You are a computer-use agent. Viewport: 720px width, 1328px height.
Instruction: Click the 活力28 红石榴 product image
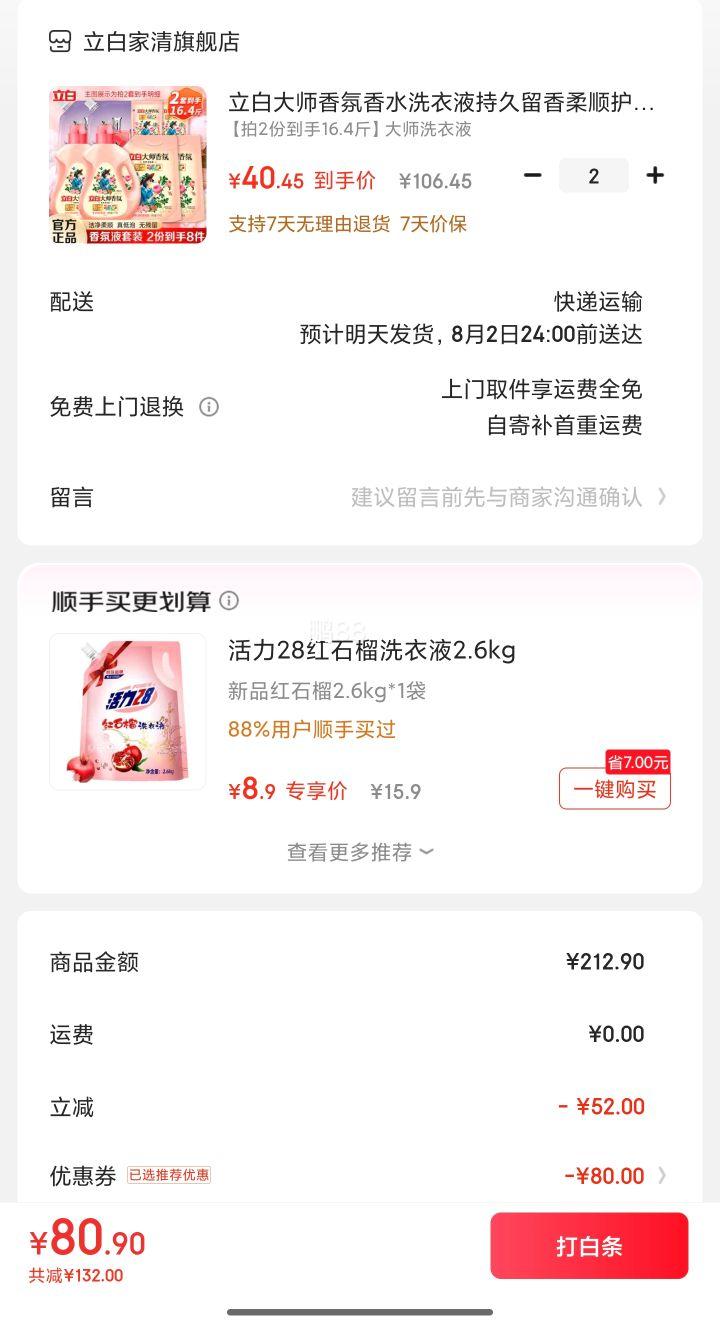(128, 713)
